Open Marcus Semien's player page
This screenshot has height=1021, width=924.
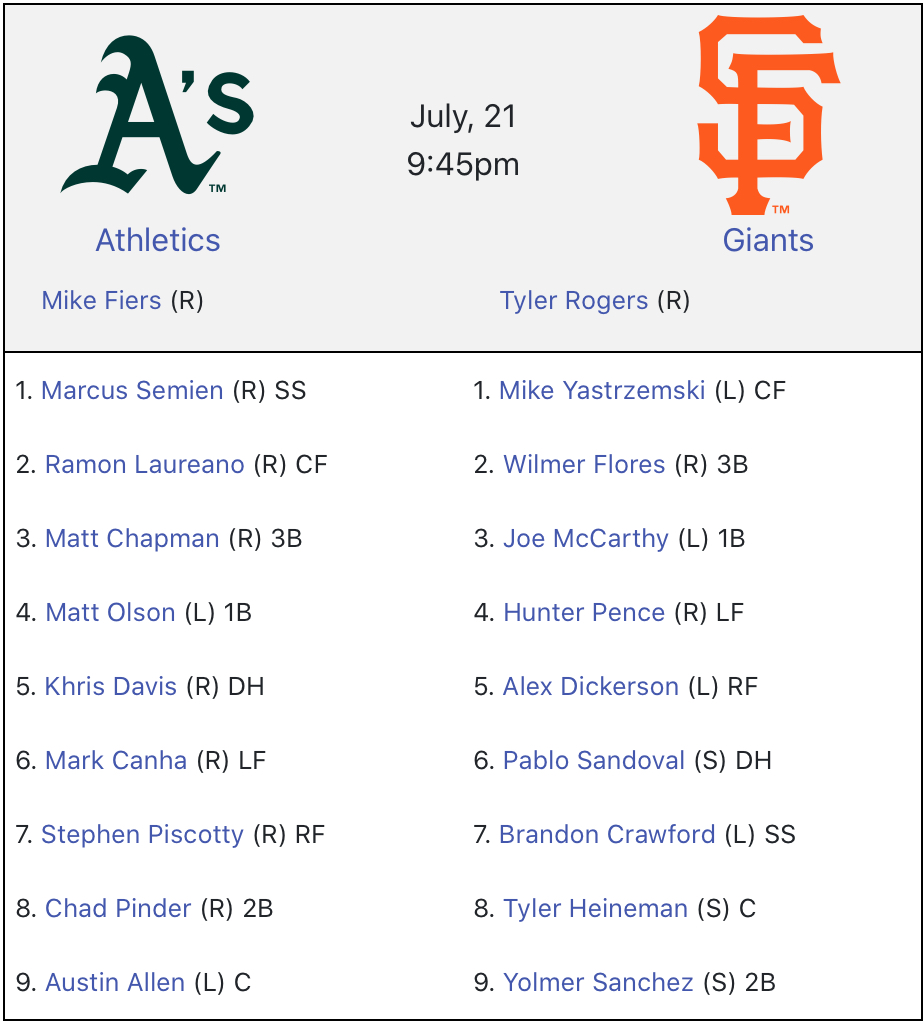point(132,390)
